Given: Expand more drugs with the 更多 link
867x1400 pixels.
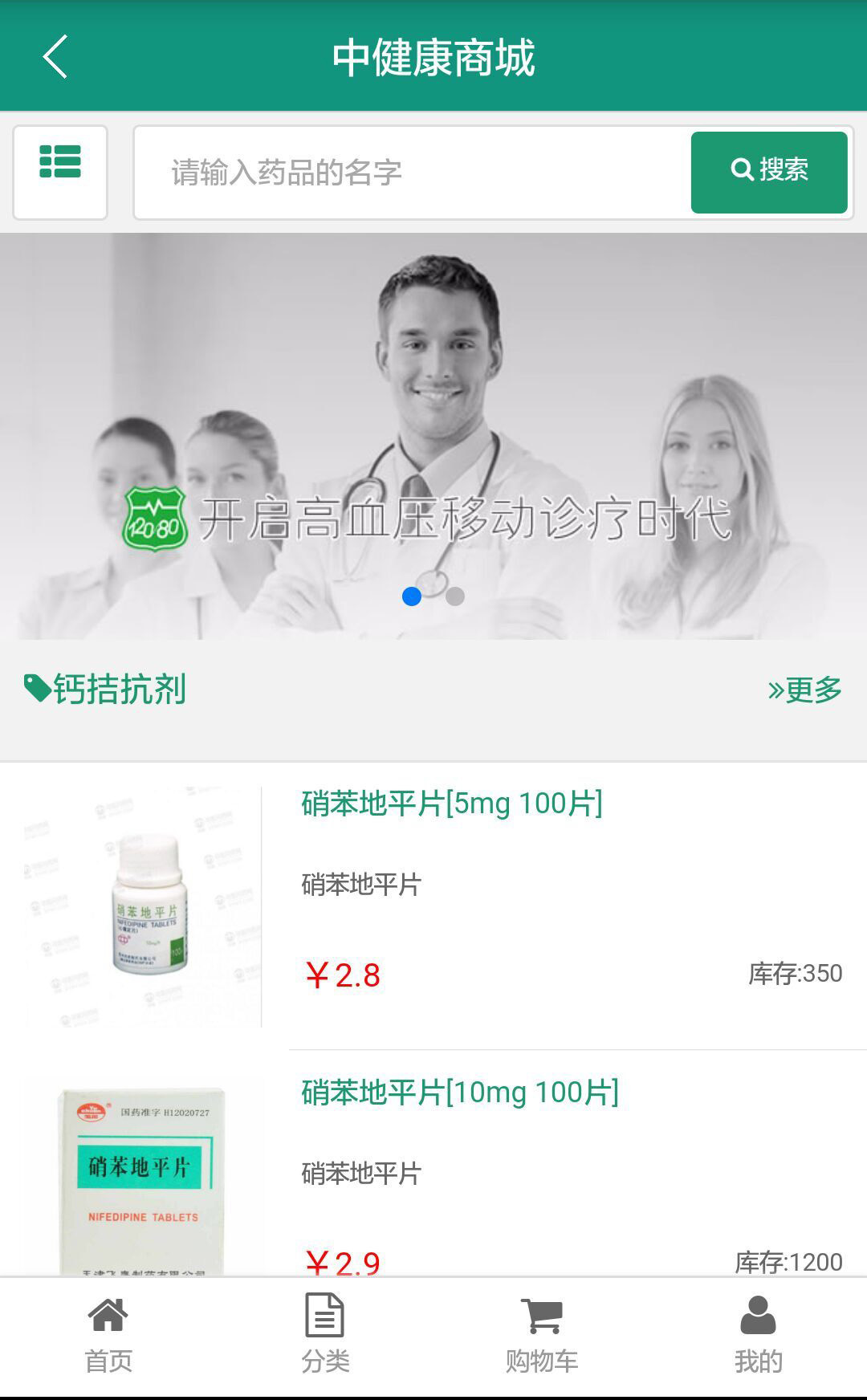Looking at the screenshot, I should (808, 689).
